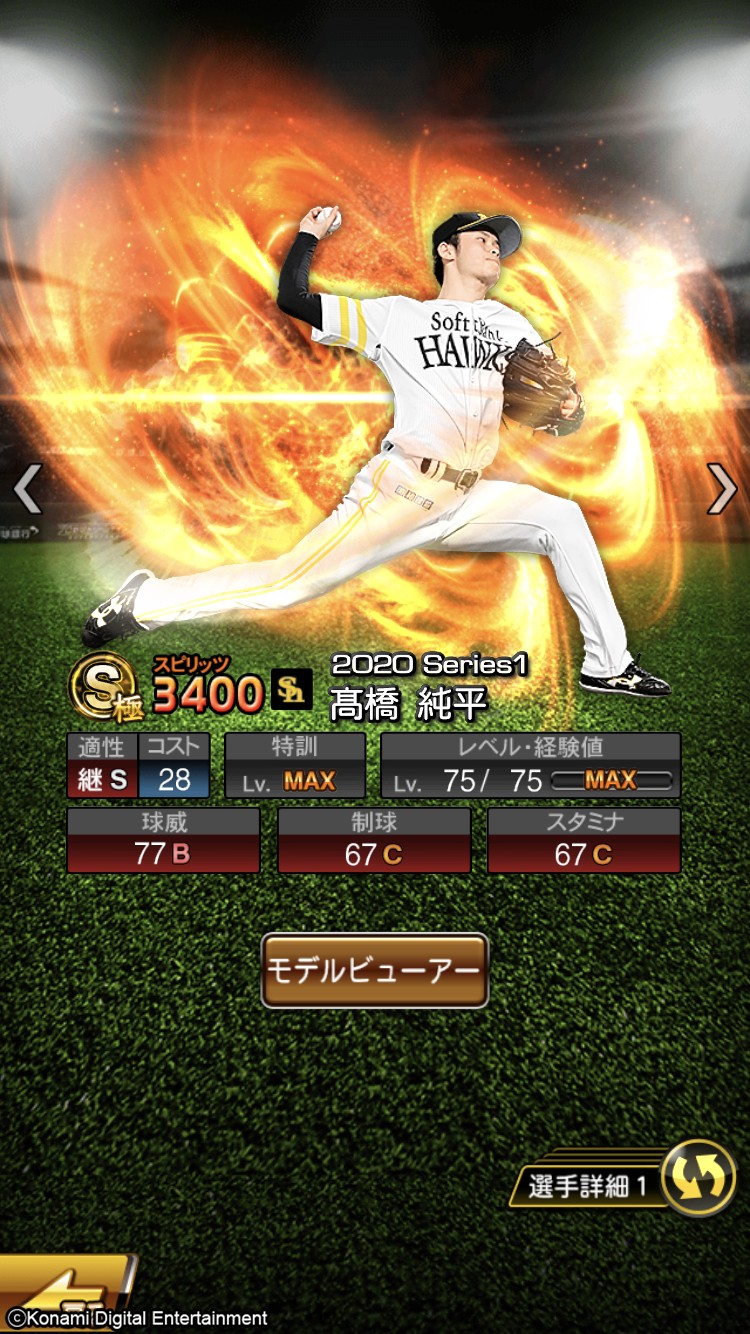Go to the next player card
Screen dimensions: 750x1334
click(x=721, y=490)
